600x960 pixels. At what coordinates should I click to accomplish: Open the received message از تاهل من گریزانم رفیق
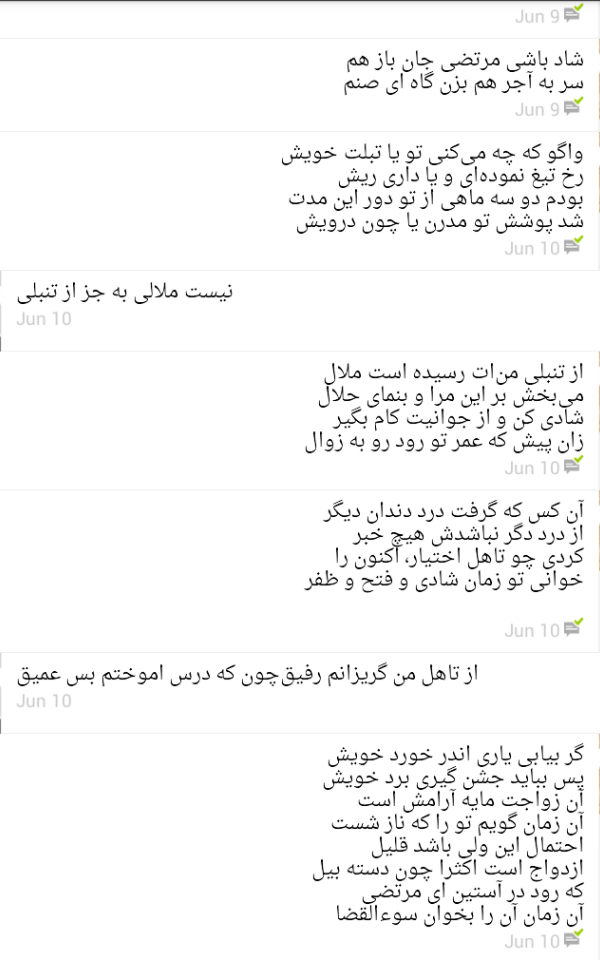pyautogui.click(x=248, y=675)
